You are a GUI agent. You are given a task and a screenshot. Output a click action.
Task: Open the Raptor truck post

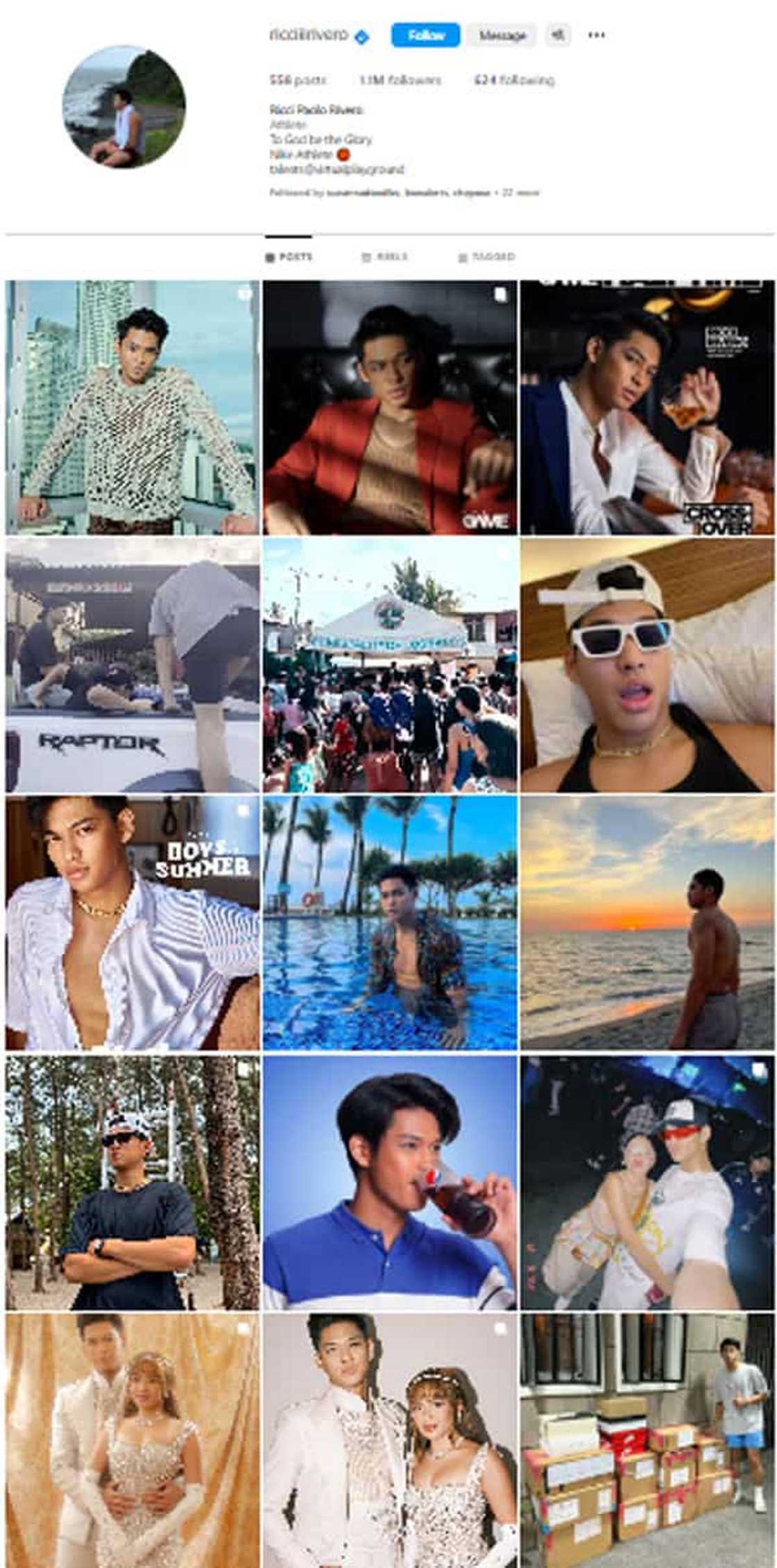pos(133,665)
